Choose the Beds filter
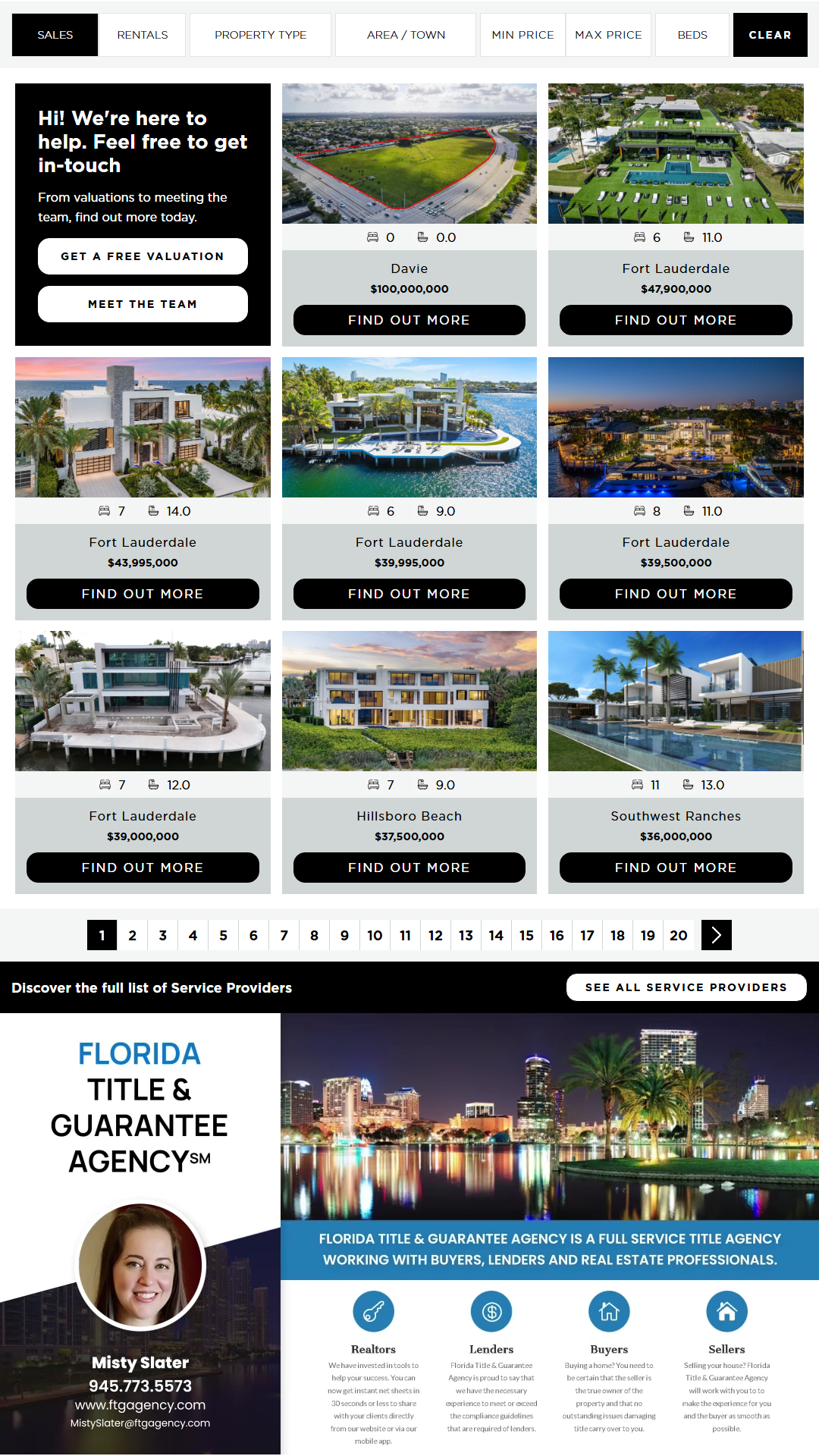 pyautogui.click(x=692, y=35)
